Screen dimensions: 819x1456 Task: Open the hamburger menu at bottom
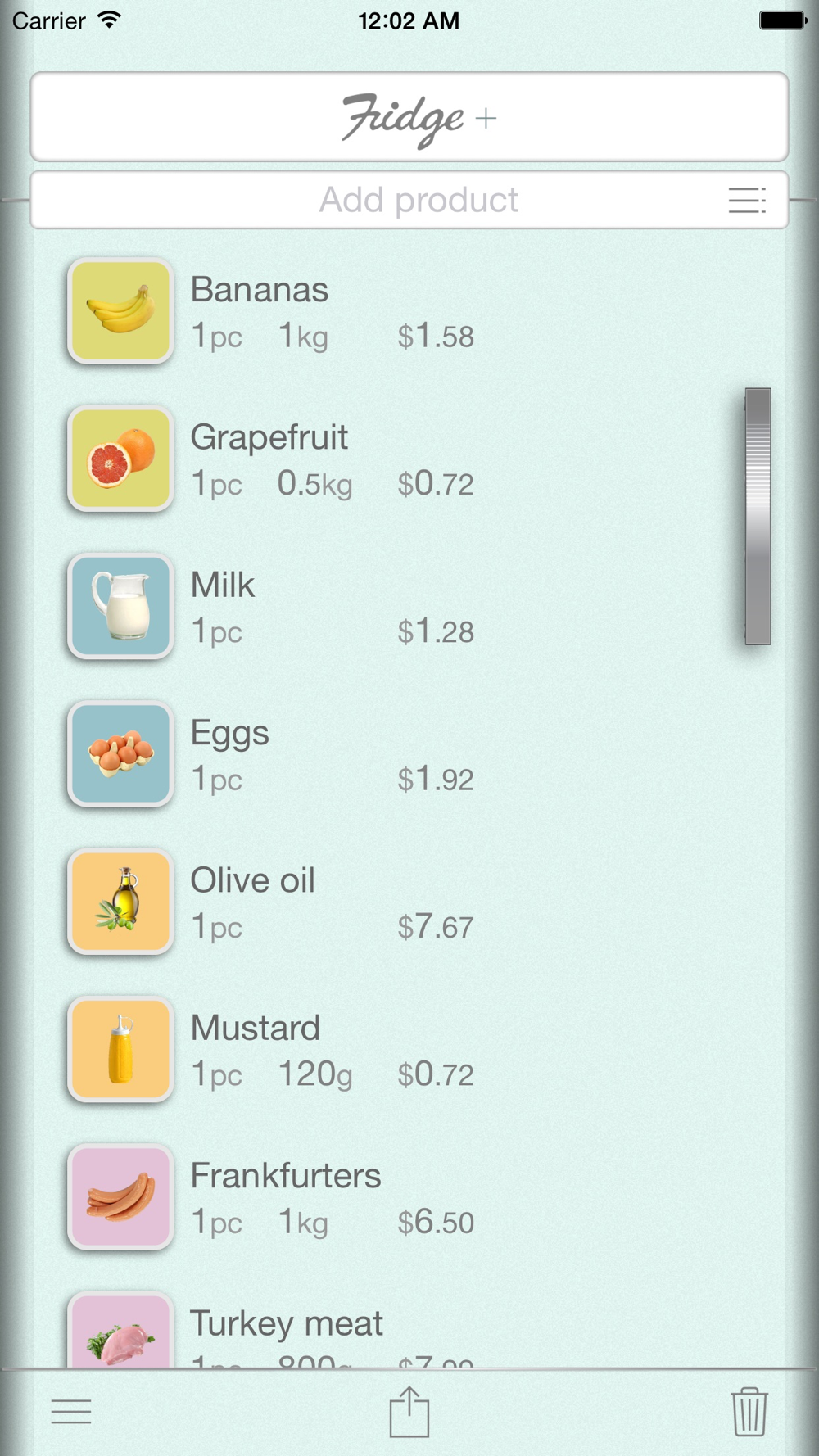tap(71, 1412)
